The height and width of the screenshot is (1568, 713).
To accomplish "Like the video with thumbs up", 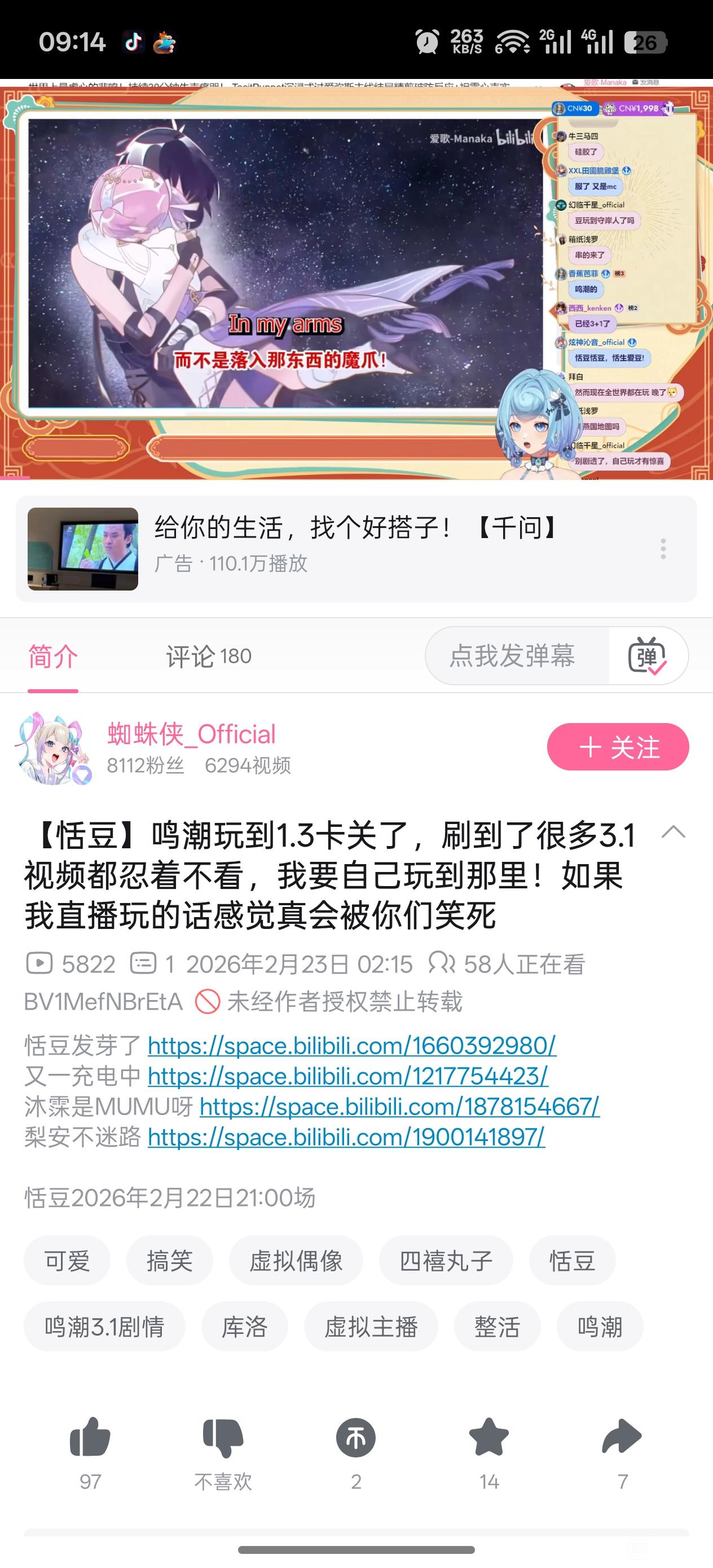I will click(x=90, y=1452).
